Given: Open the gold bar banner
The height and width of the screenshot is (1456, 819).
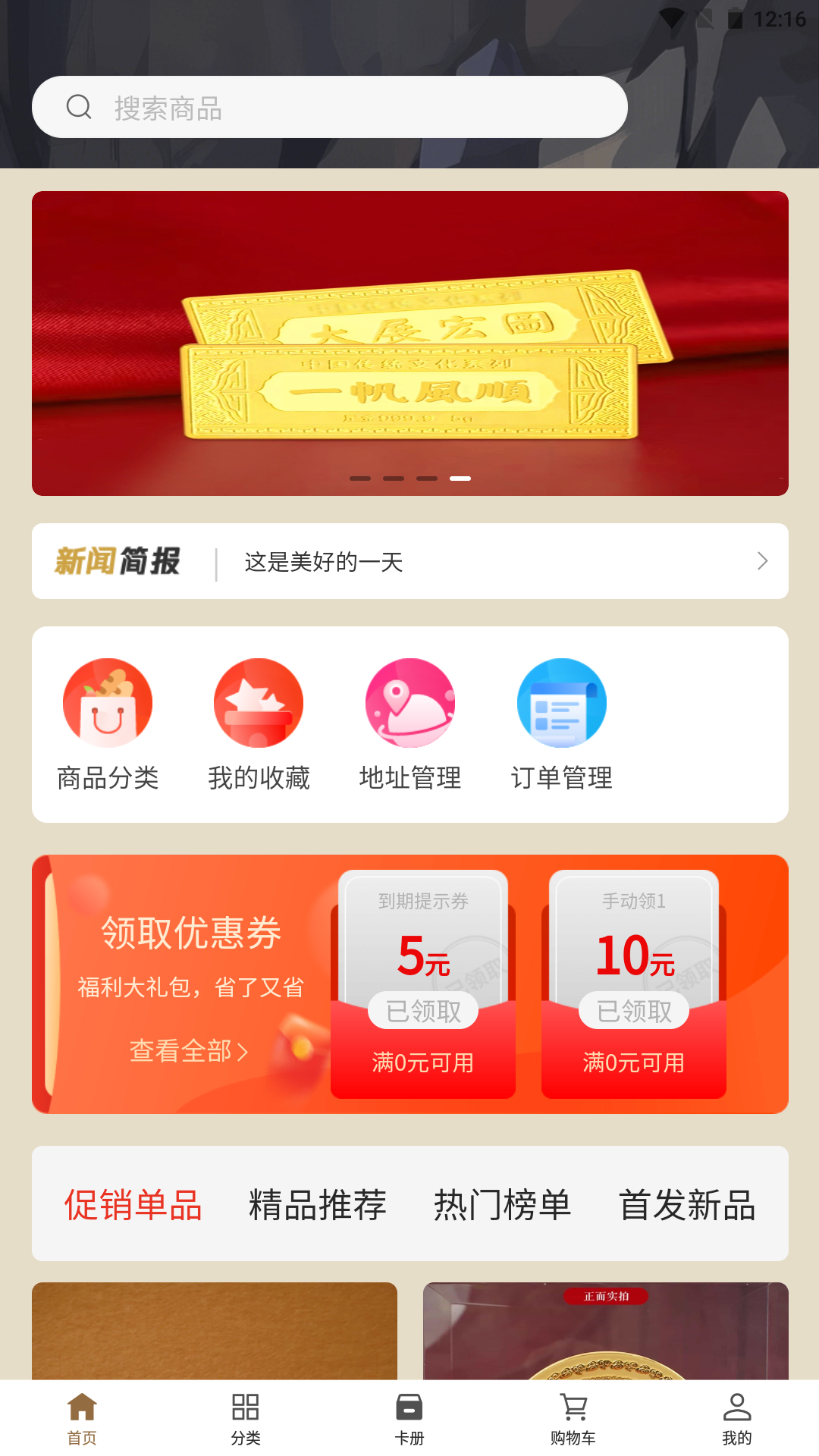Looking at the screenshot, I should coord(409,343).
